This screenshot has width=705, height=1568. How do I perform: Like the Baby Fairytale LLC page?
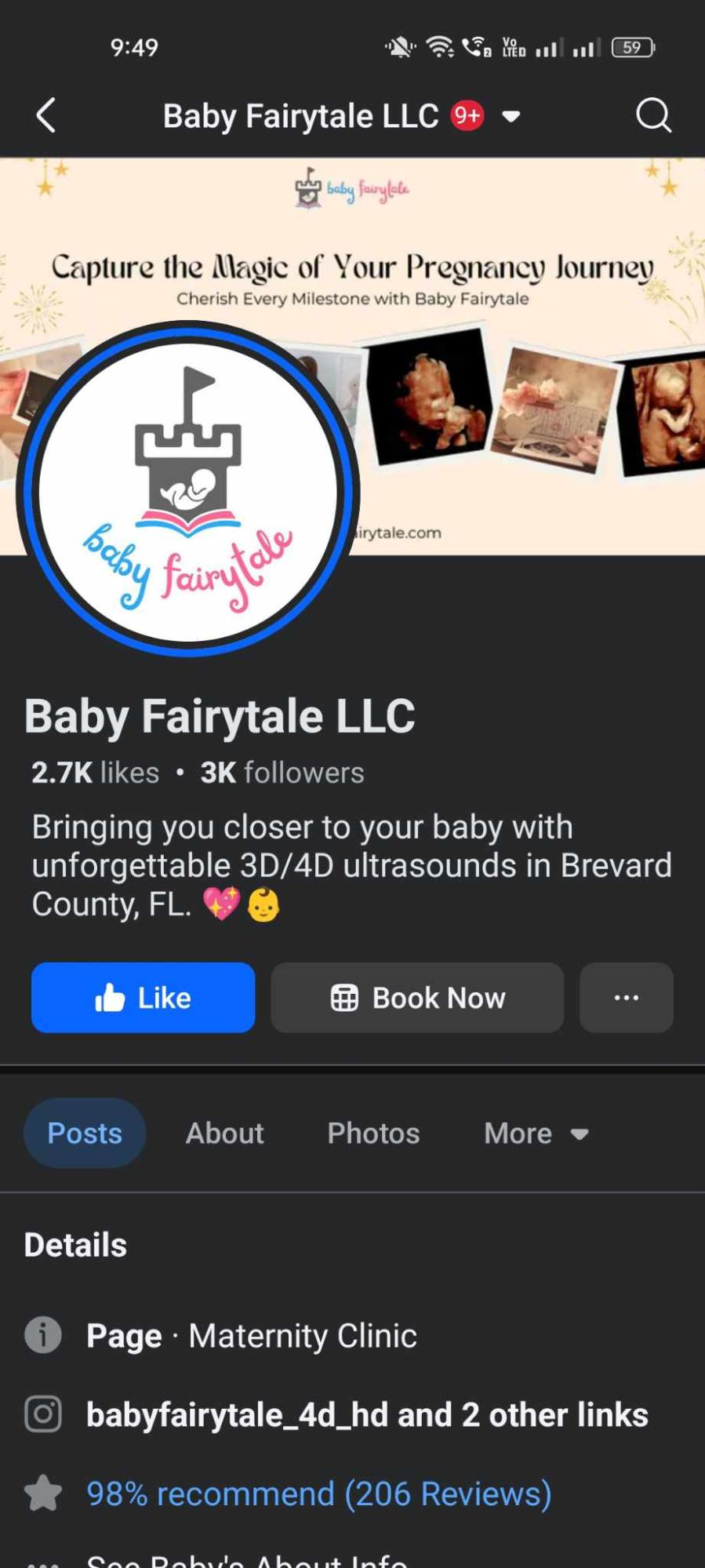(143, 998)
